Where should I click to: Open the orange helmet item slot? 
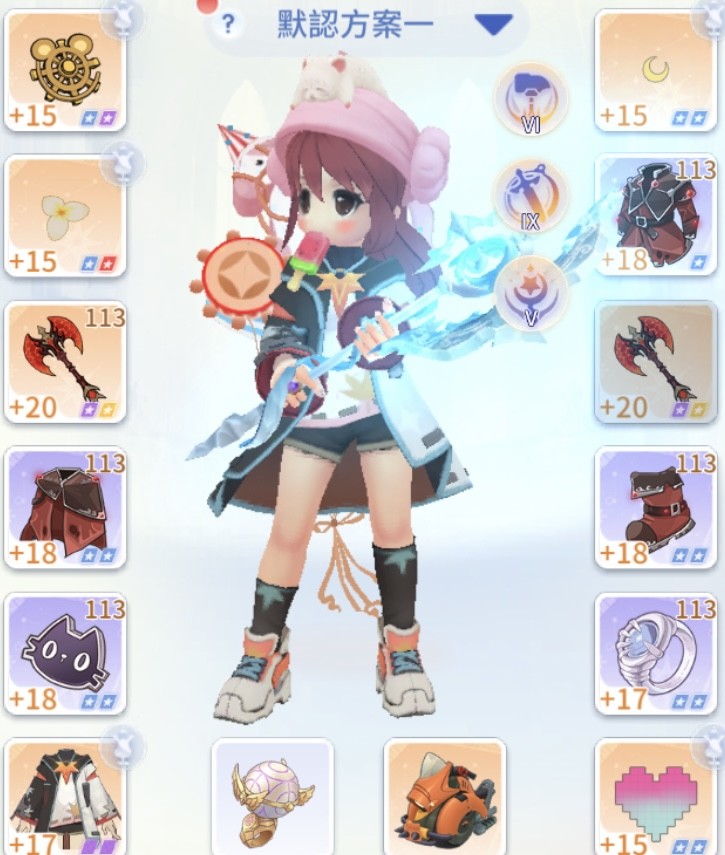pyautogui.click(x=445, y=797)
